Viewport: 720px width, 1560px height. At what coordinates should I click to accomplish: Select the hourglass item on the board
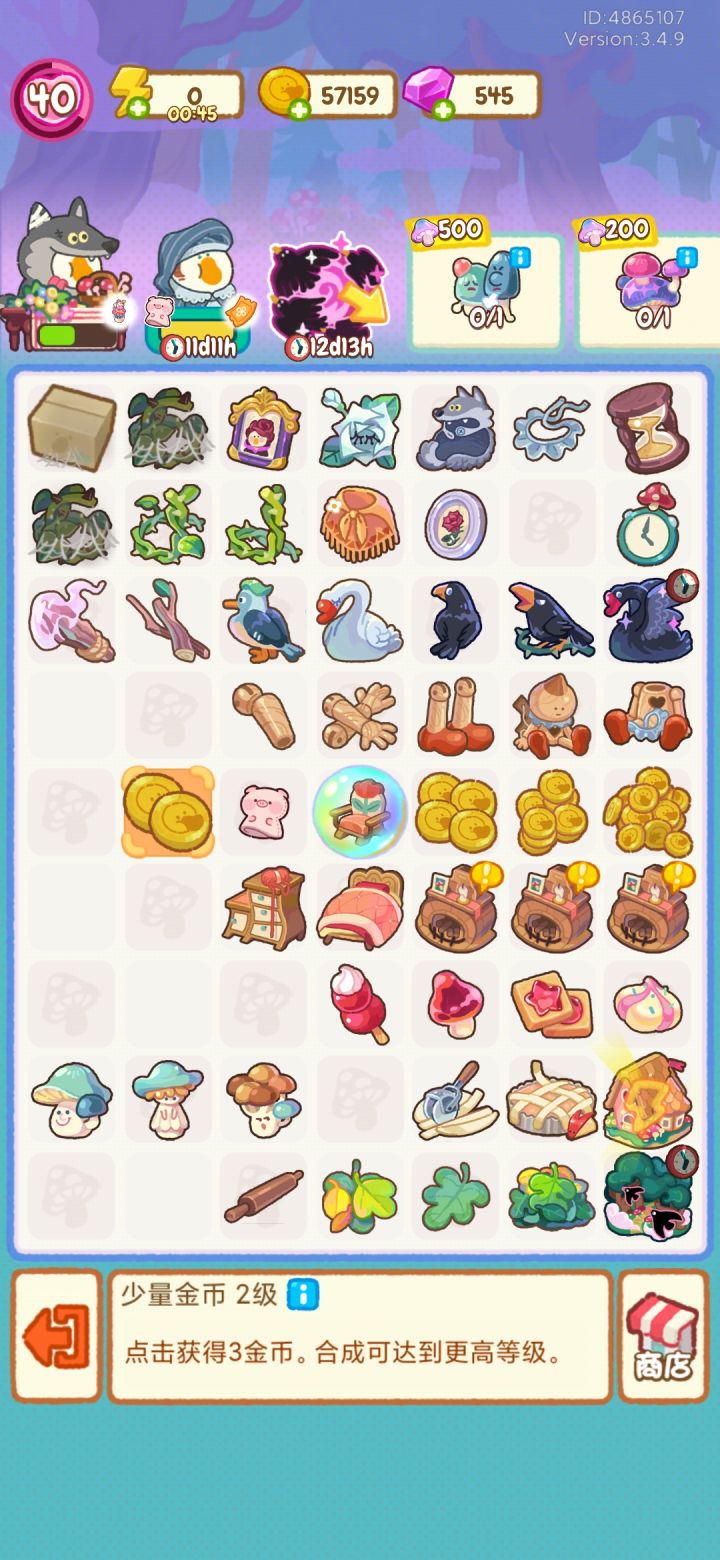coord(647,430)
